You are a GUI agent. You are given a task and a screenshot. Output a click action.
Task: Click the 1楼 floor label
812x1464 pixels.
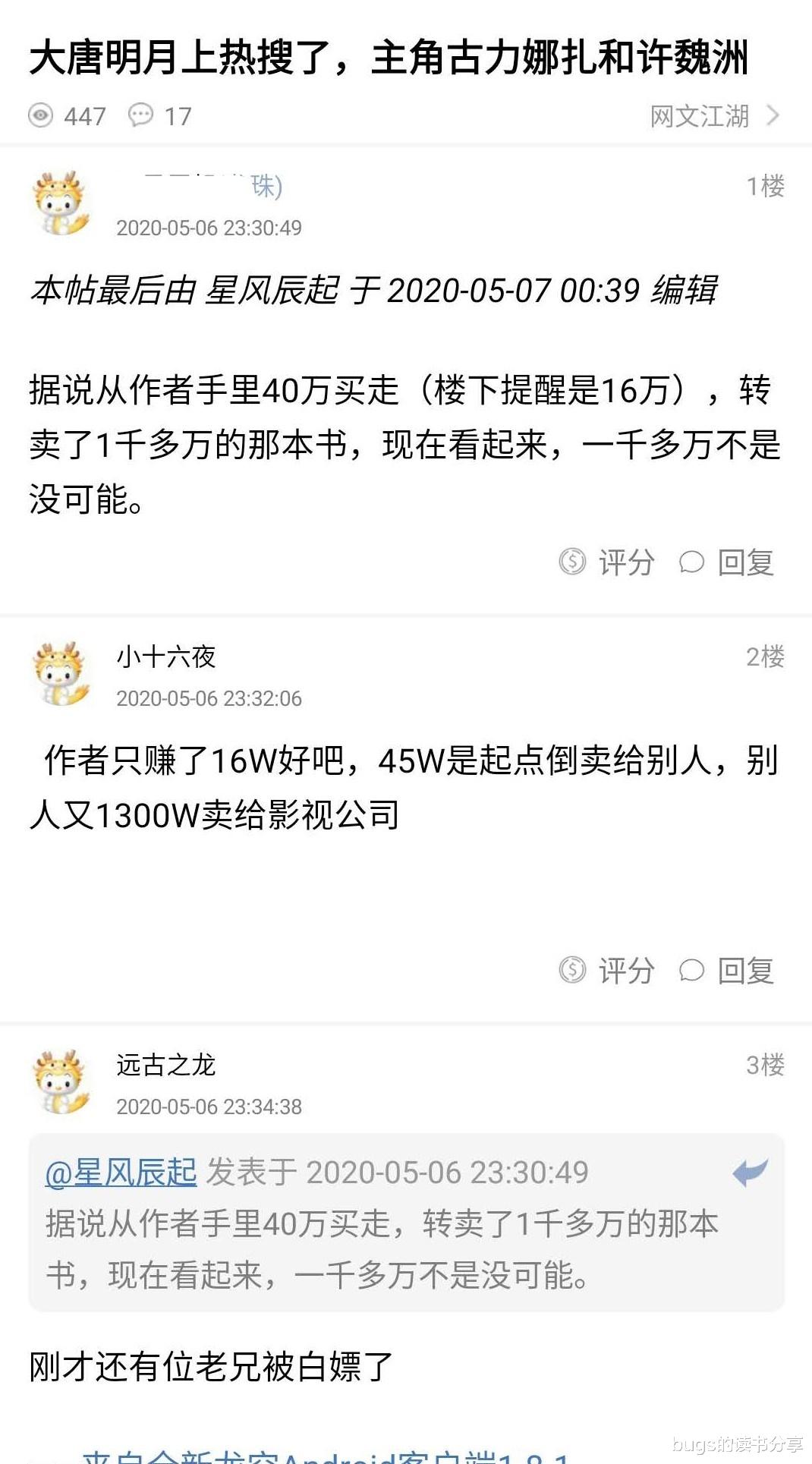[763, 184]
